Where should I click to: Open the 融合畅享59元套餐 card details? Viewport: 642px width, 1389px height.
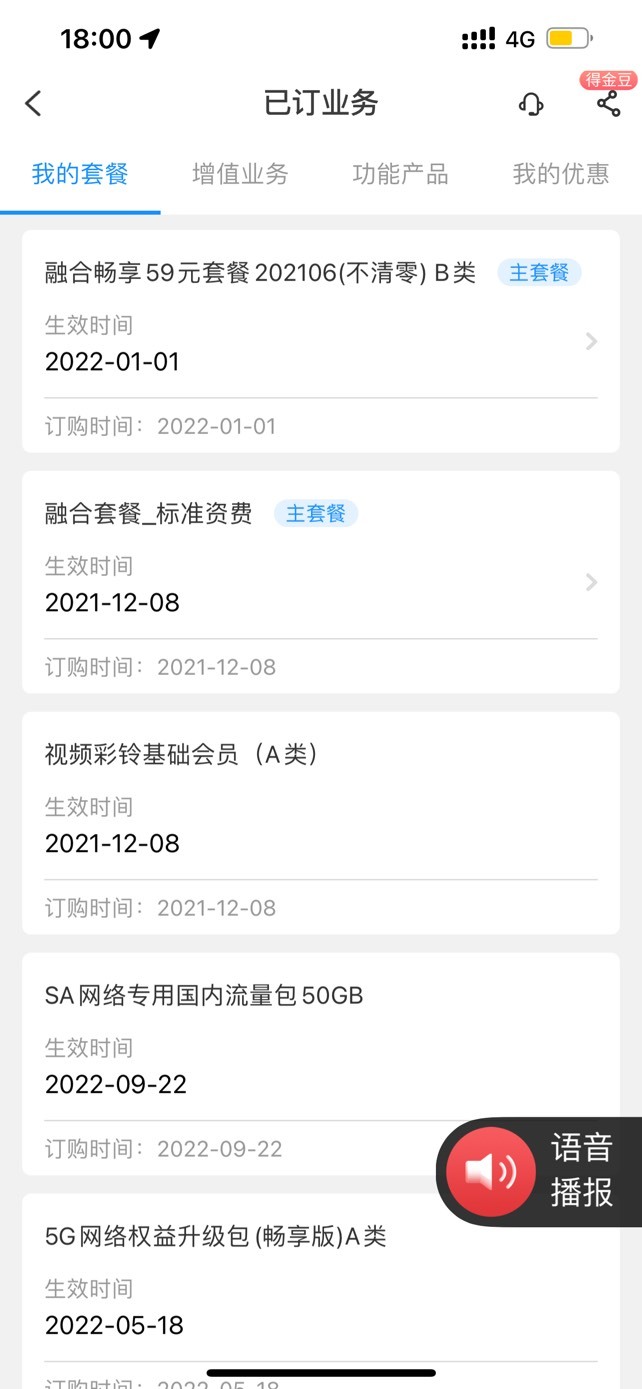(321, 341)
